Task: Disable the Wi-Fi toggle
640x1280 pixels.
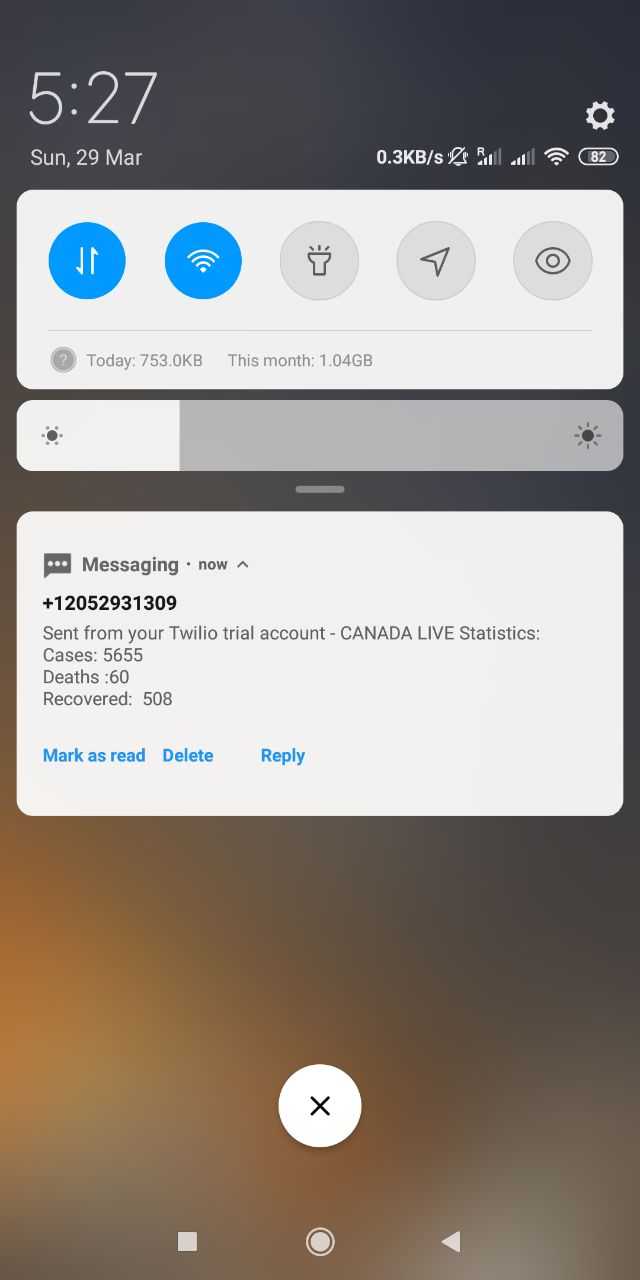Action: click(203, 261)
